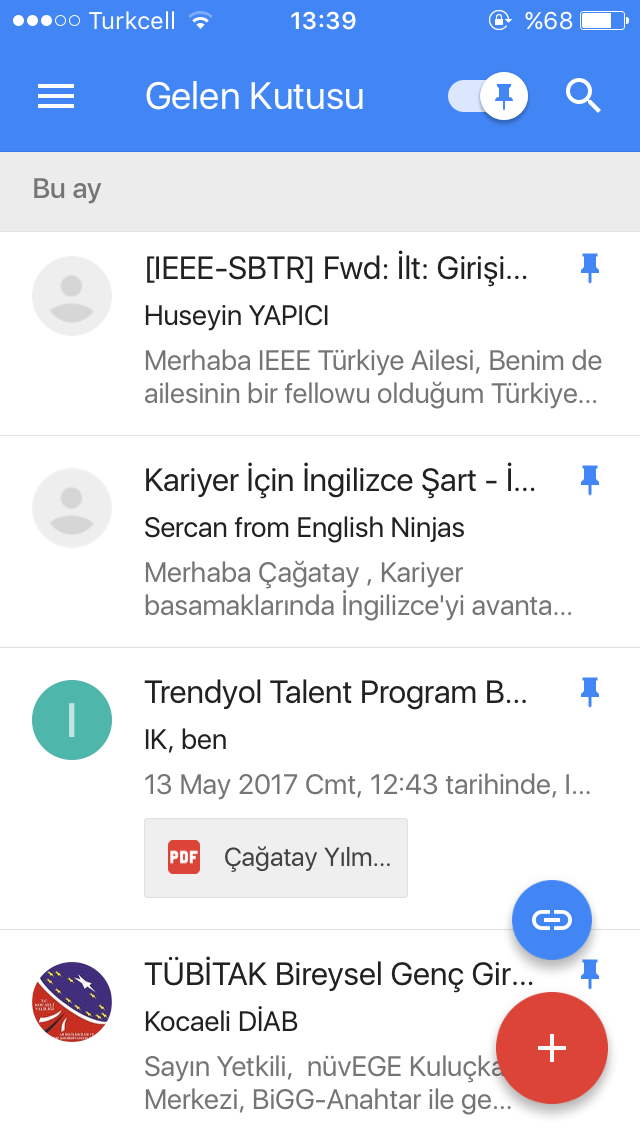Unpin the IEEE-SBTR email
This screenshot has height=1136, width=640.
click(x=590, y=269)
